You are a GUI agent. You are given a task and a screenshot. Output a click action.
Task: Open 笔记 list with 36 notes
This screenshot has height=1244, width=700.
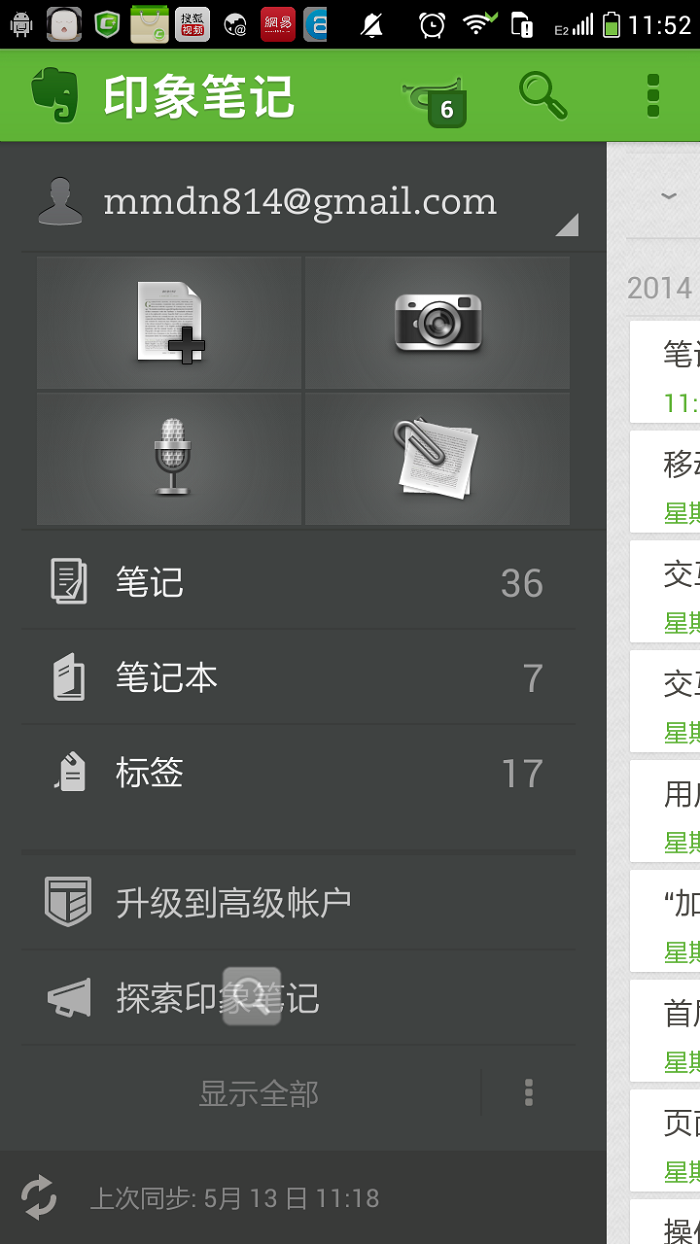pyautogui.click(x=298, y=582)
